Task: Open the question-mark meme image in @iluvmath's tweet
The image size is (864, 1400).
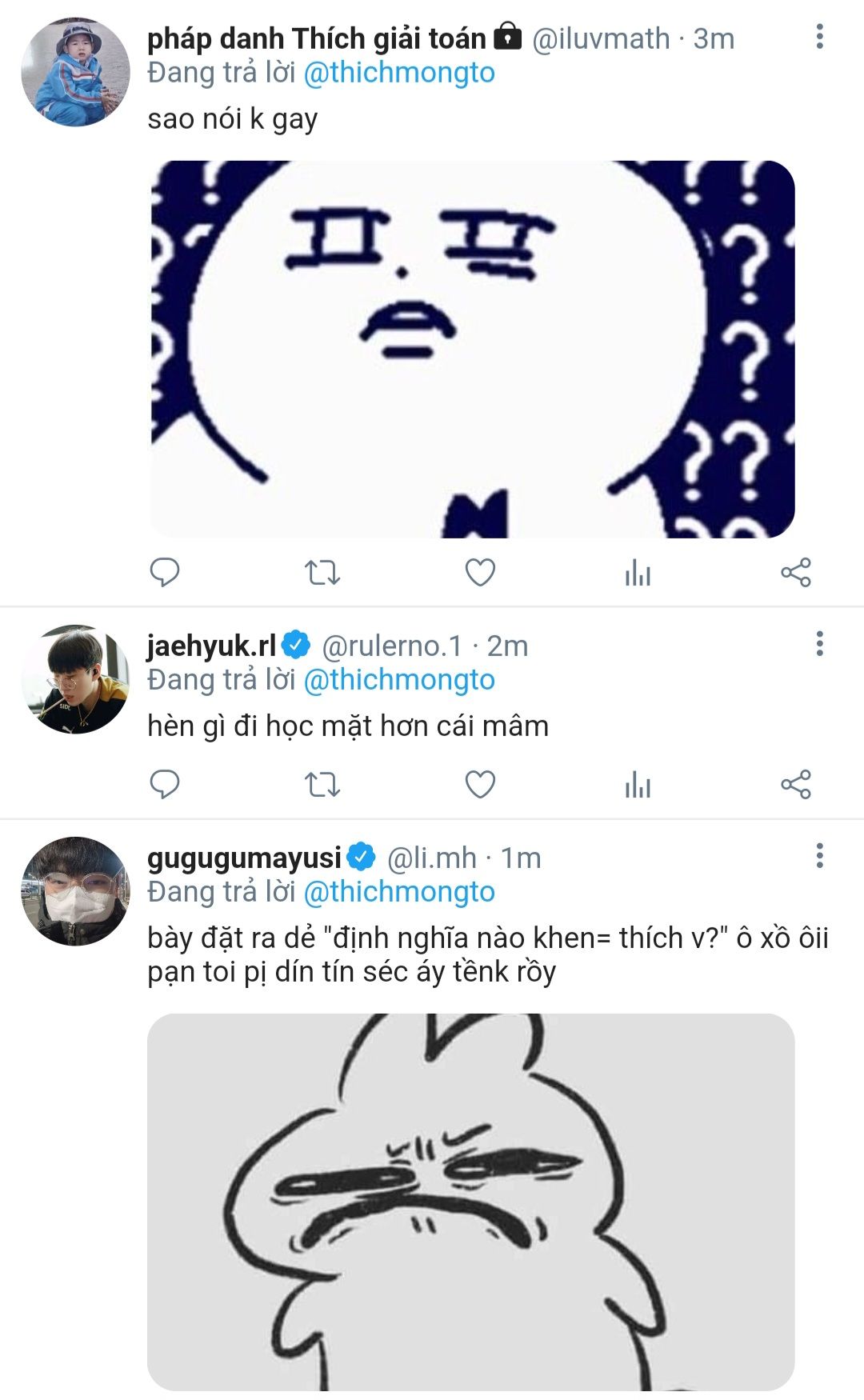Action: point(473,349)
